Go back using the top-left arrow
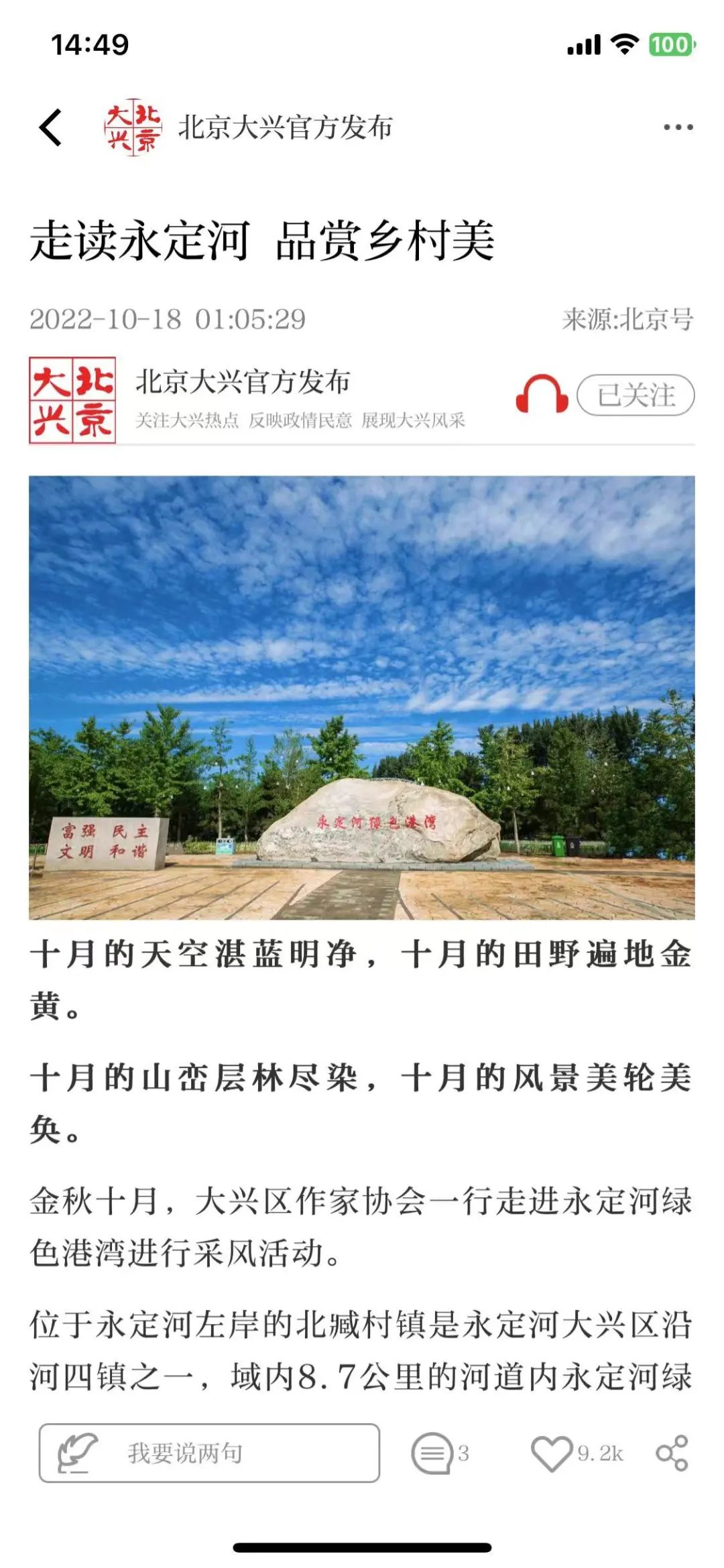The height and width of the screenshot is (1568, 724). point(51,127)
